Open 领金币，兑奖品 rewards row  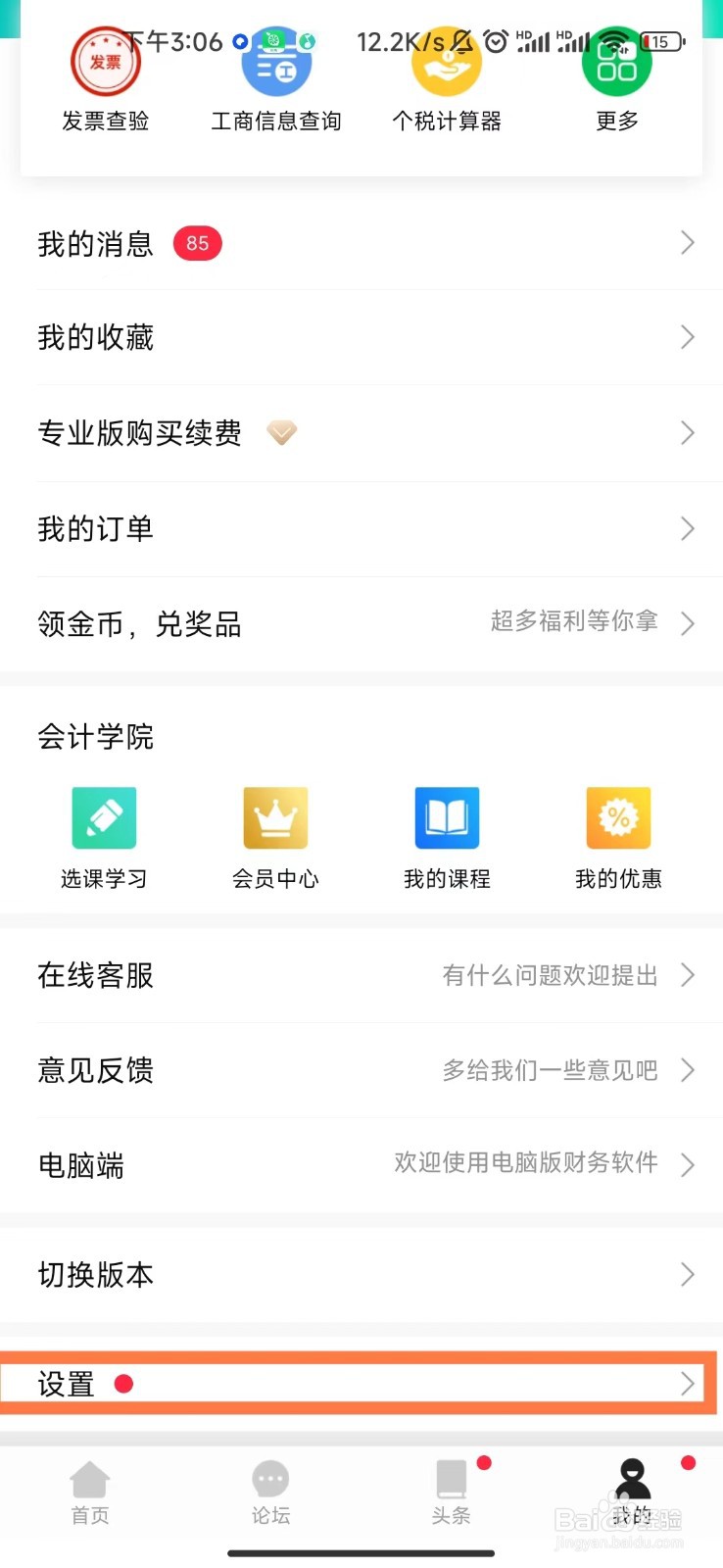pyautogui.click(x=361, y=624)
